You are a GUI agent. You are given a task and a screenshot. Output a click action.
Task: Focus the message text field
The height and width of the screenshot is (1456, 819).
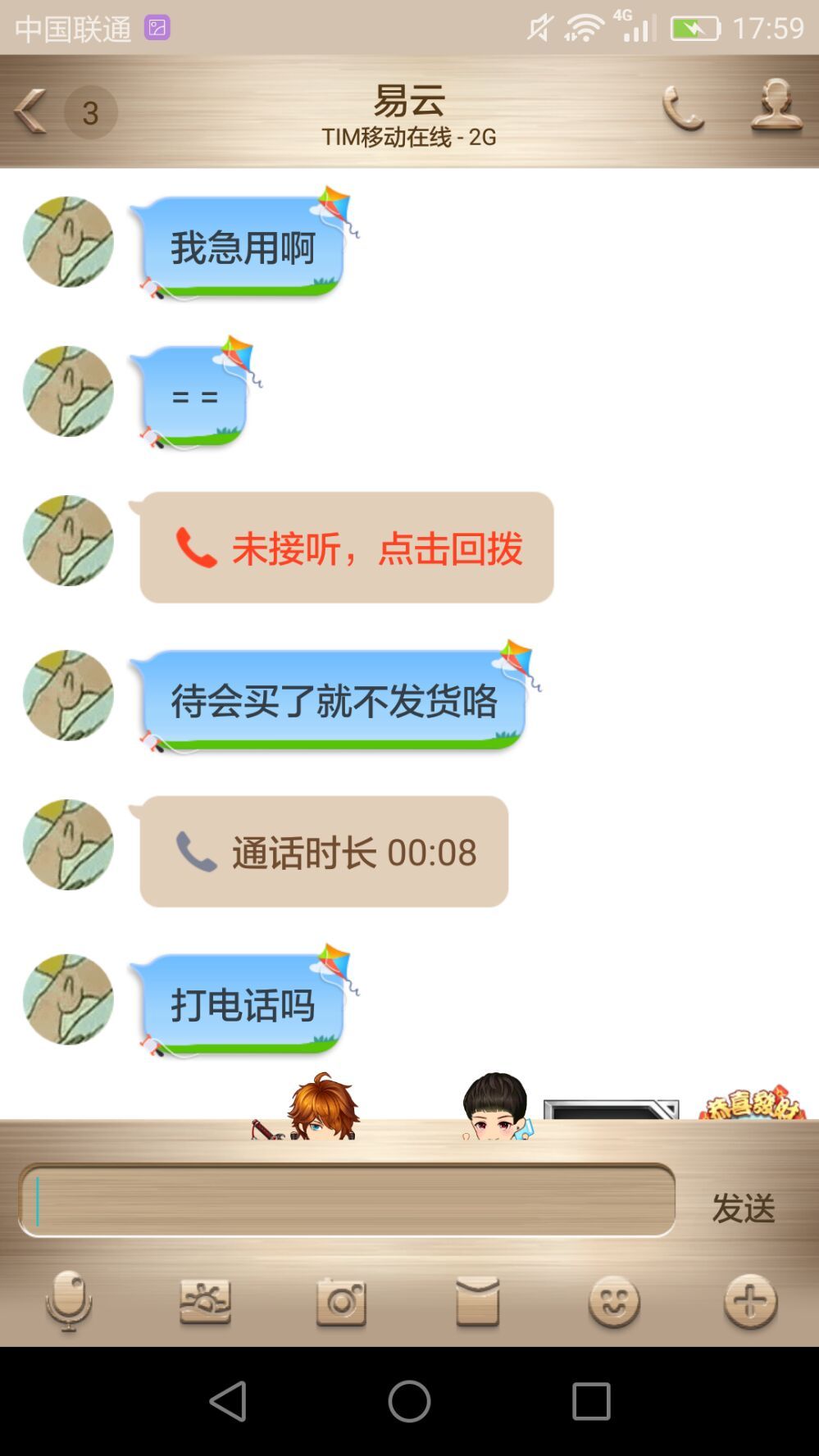click(x=347, y=1200)
